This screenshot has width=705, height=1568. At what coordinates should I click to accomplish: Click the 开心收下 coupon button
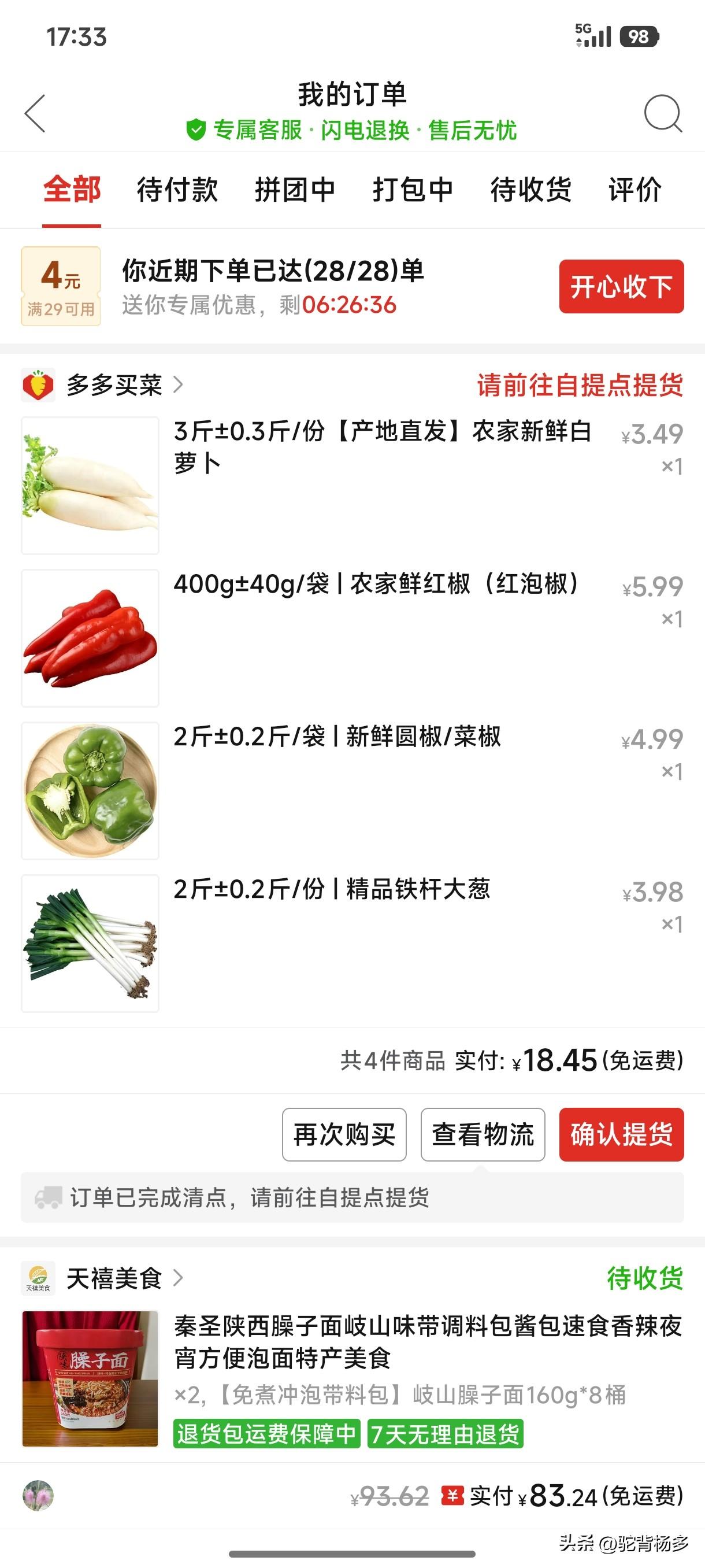pyautogui.click(x=622, y=287)
